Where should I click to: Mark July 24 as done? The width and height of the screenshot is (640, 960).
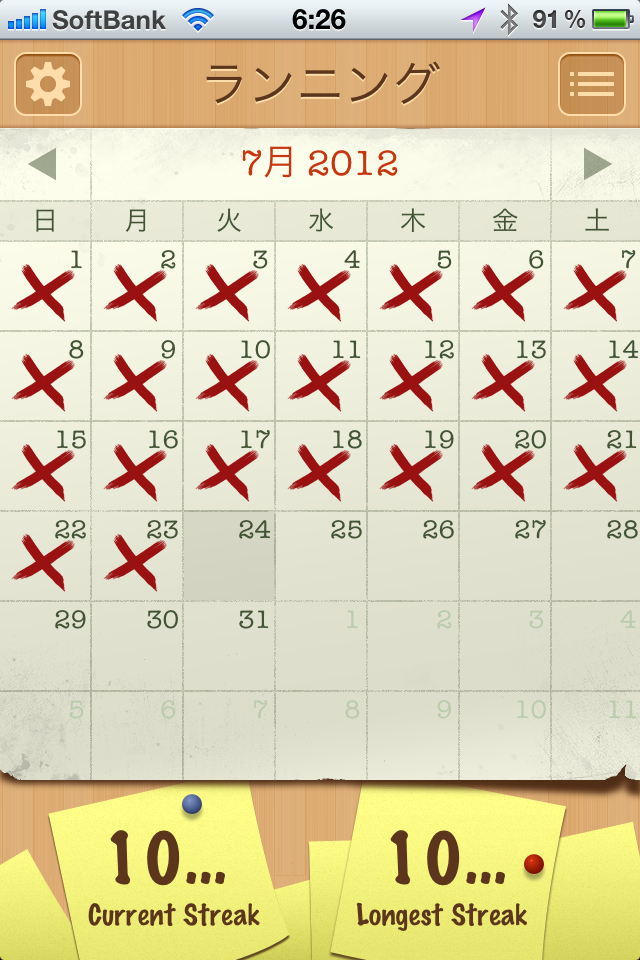(x=229, y=557)
